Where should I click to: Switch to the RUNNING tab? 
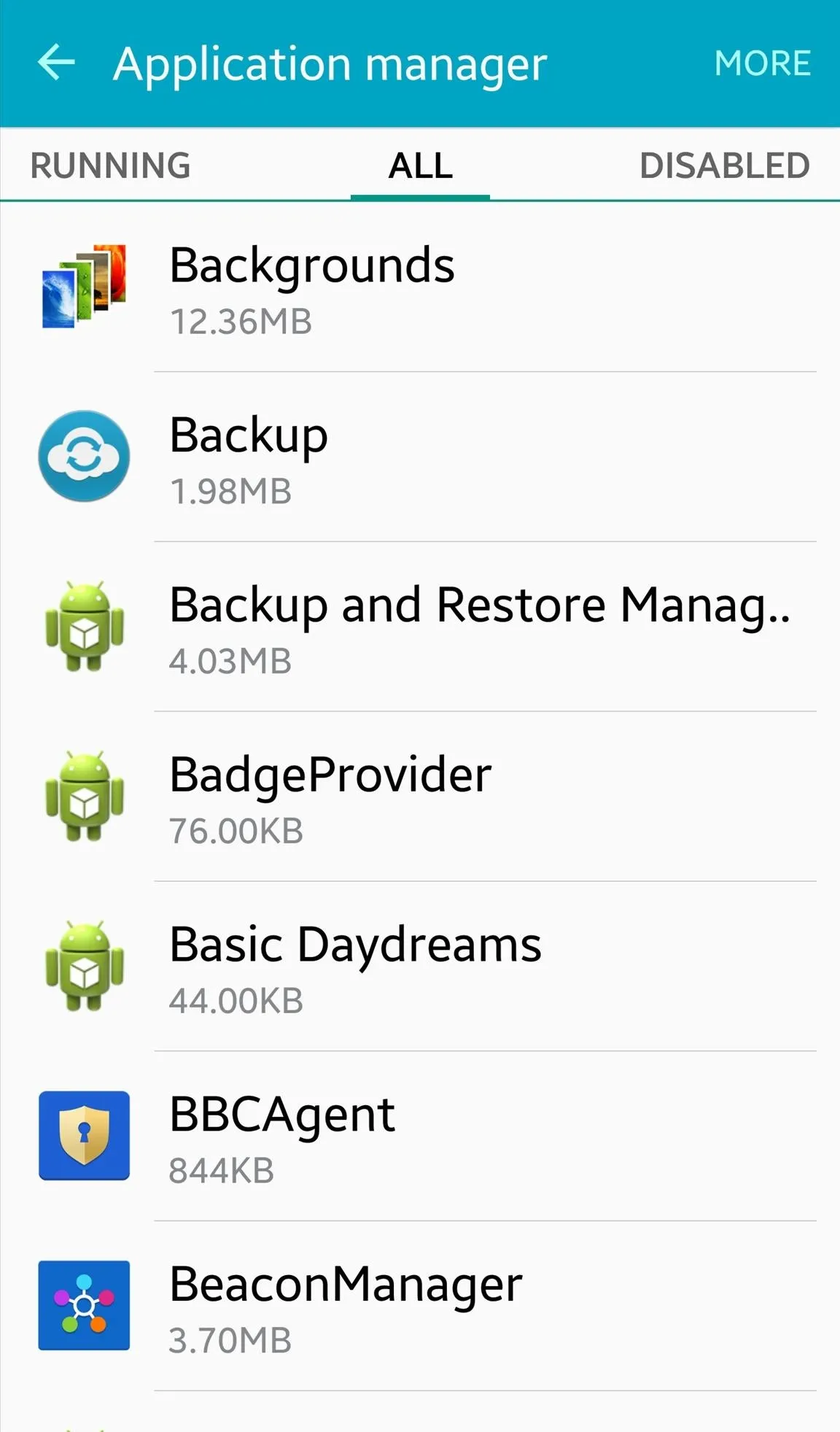110,166
